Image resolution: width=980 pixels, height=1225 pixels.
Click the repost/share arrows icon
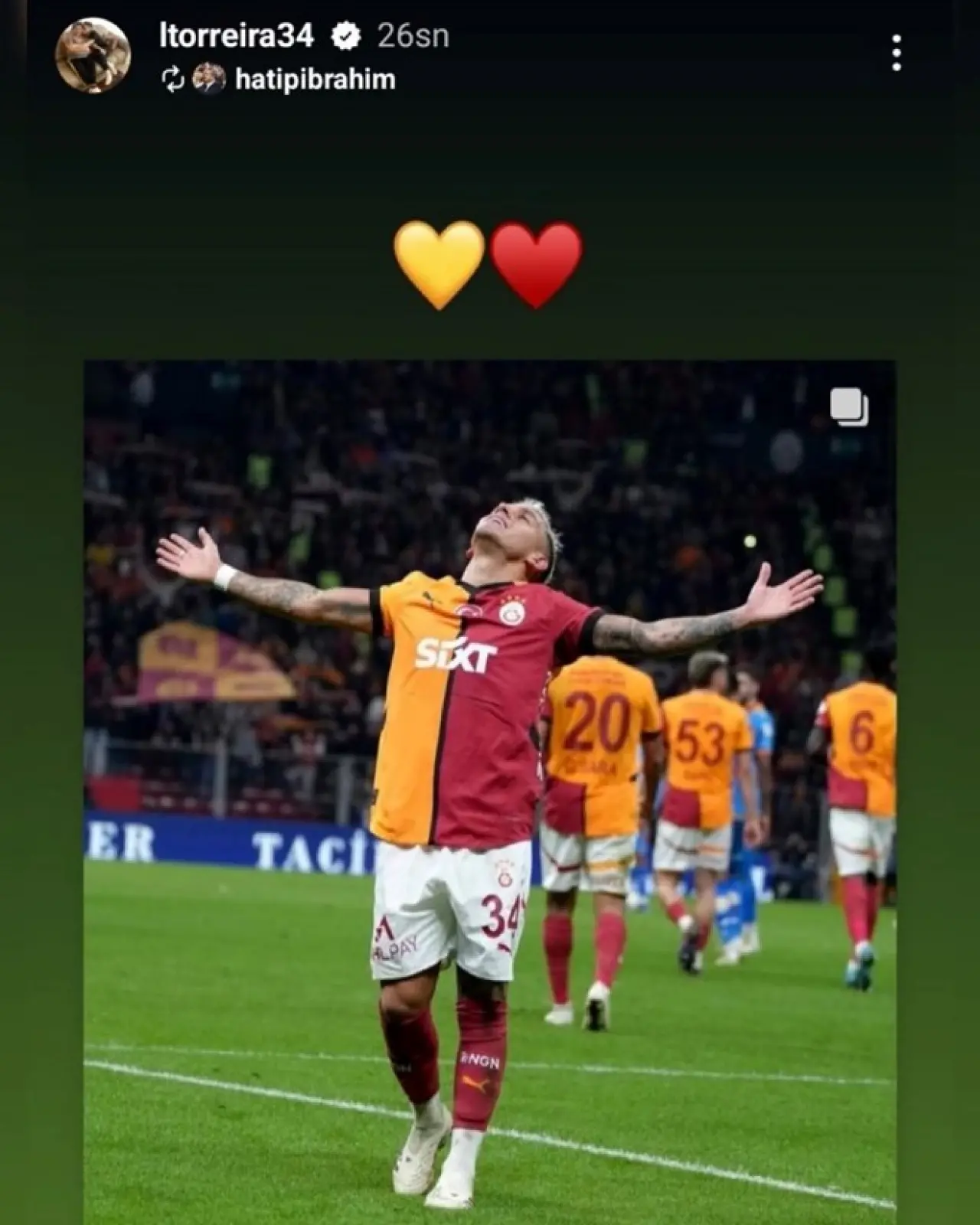174,78
